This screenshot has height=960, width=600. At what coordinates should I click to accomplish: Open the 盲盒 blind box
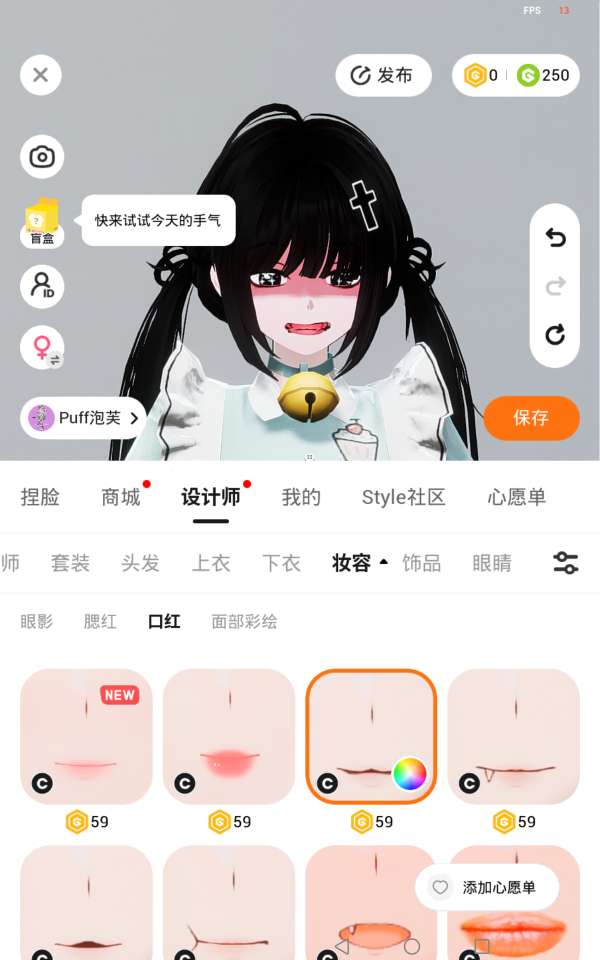[x=42, y=222]
